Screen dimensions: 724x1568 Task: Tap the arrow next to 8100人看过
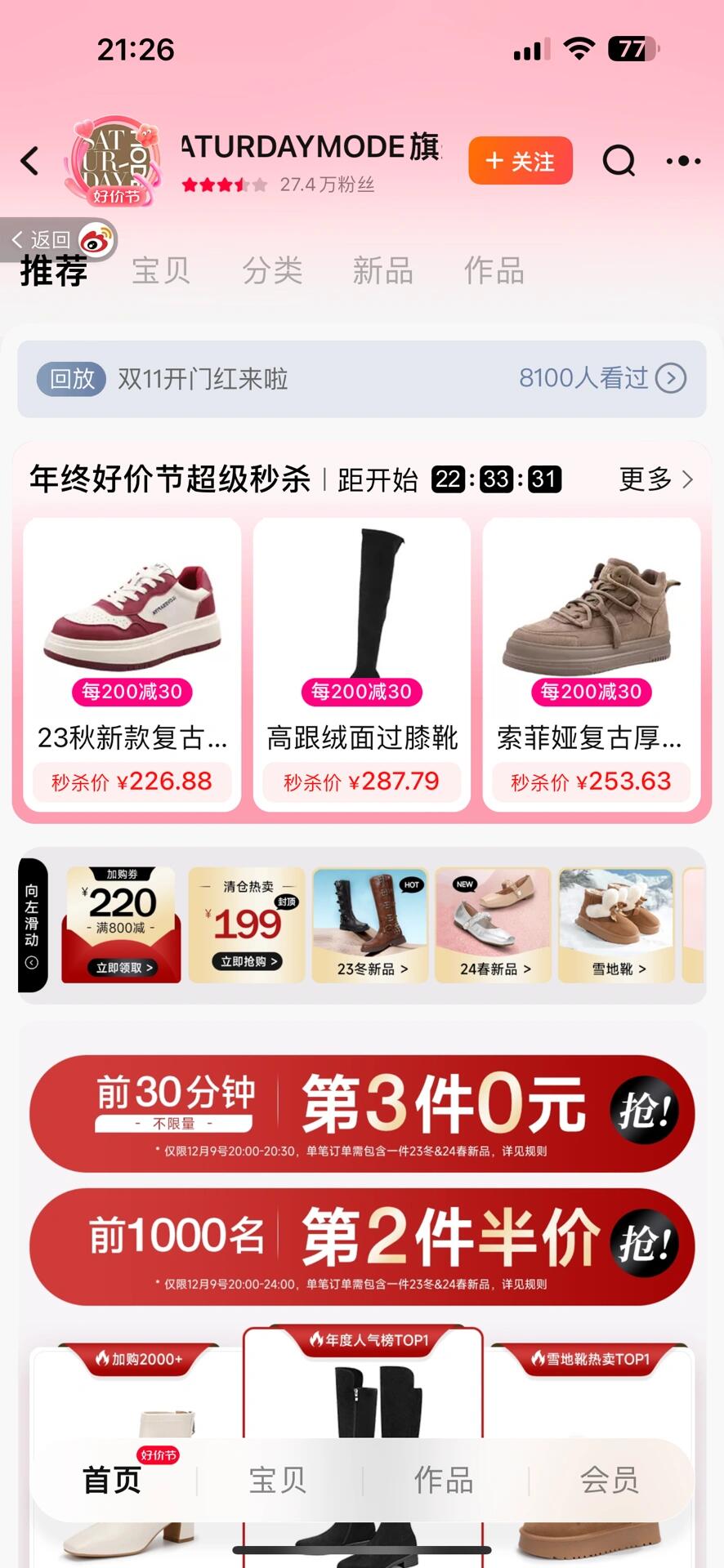672,379
